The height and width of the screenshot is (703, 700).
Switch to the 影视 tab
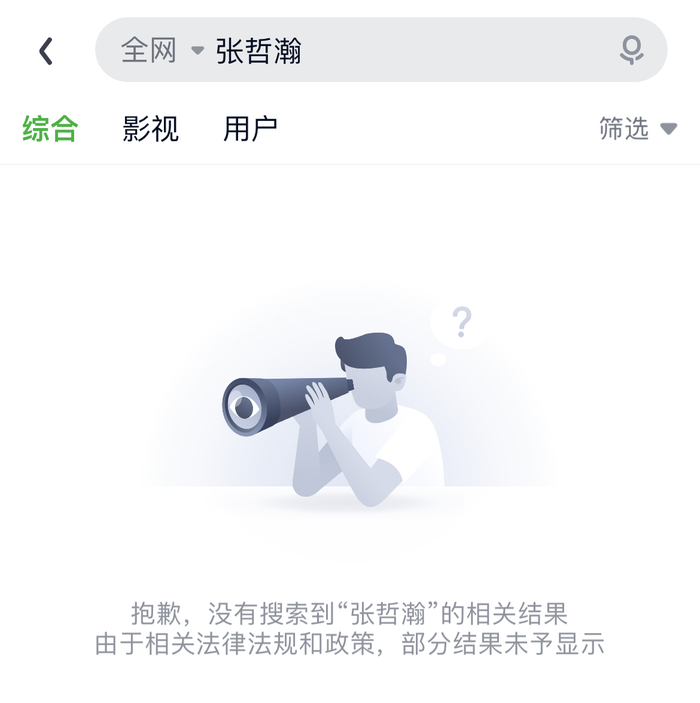coord(151,129)
